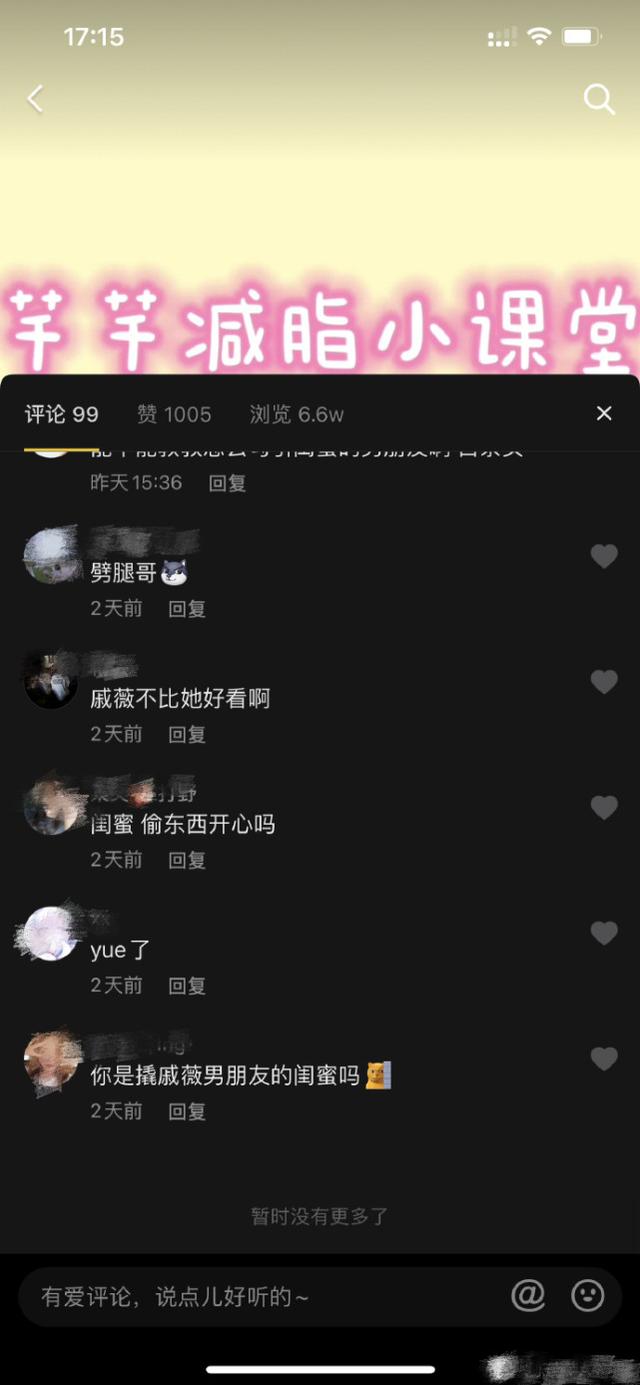Open the emoji picker smiley icon
This screenshot has width=640, height=1385.
(x=588, y=1296)
